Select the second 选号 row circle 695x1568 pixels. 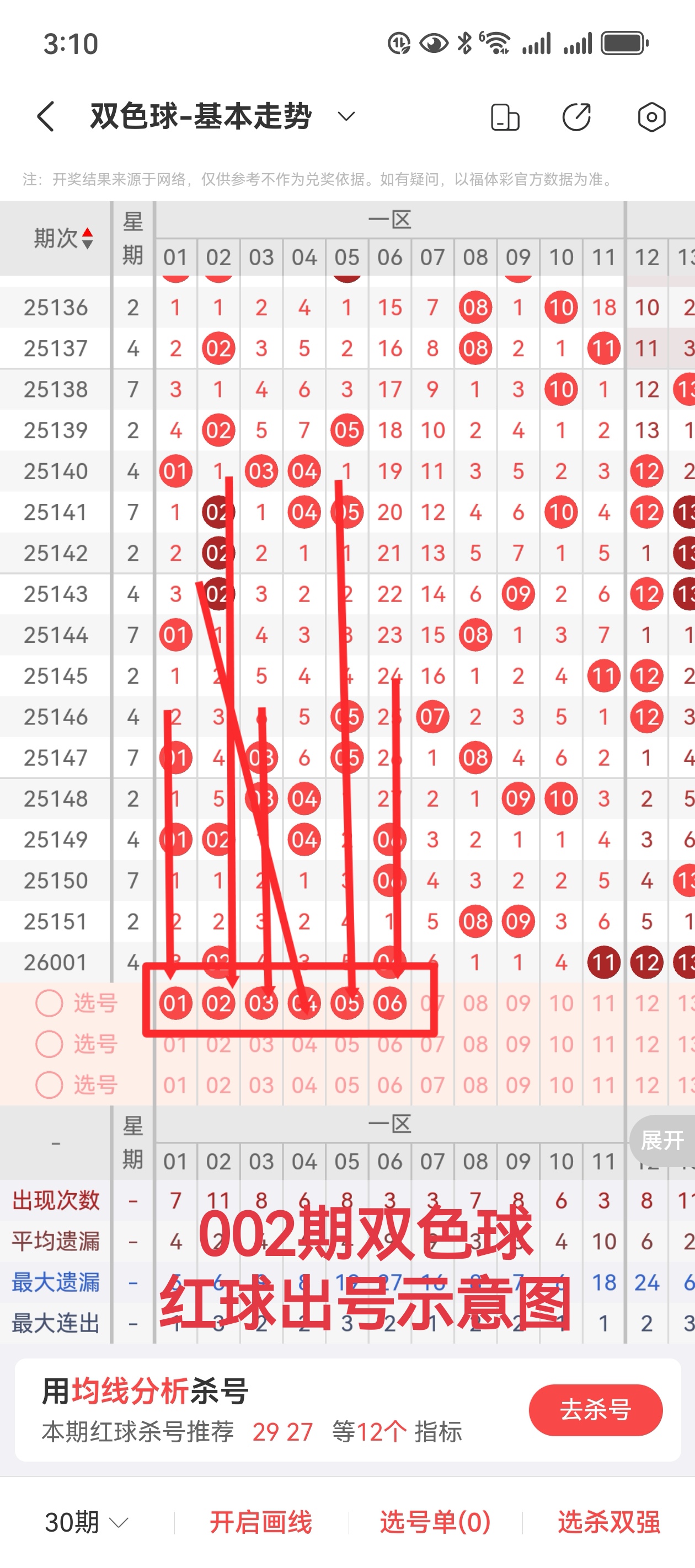coord(49,1044)
